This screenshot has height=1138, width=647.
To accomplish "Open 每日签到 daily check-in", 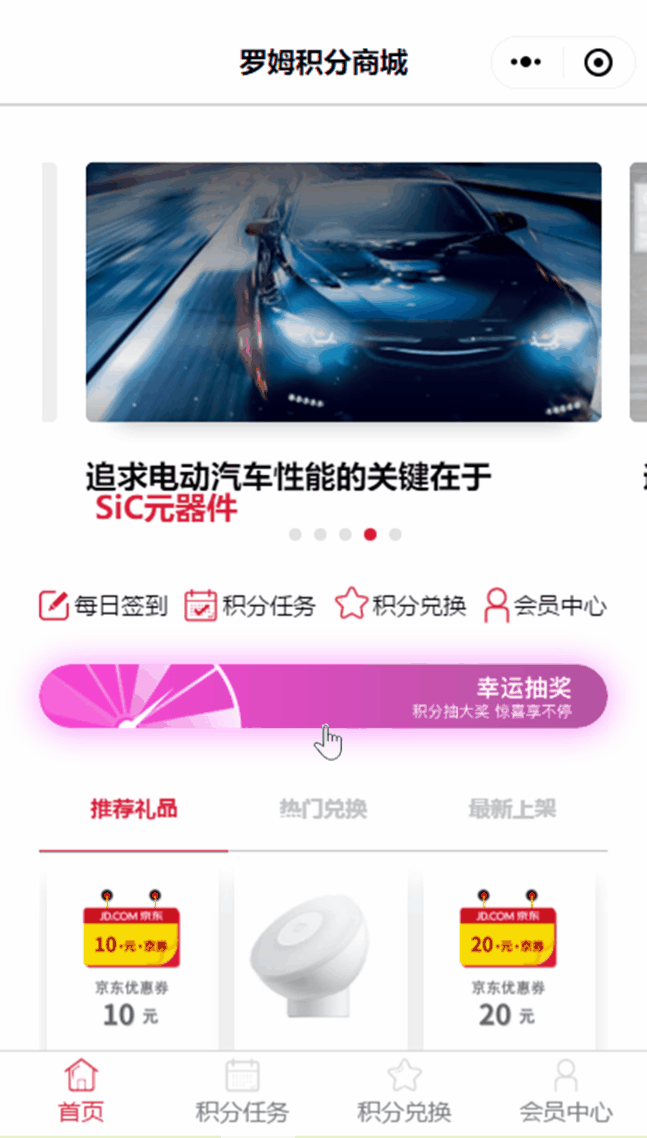I will point(103,606).
